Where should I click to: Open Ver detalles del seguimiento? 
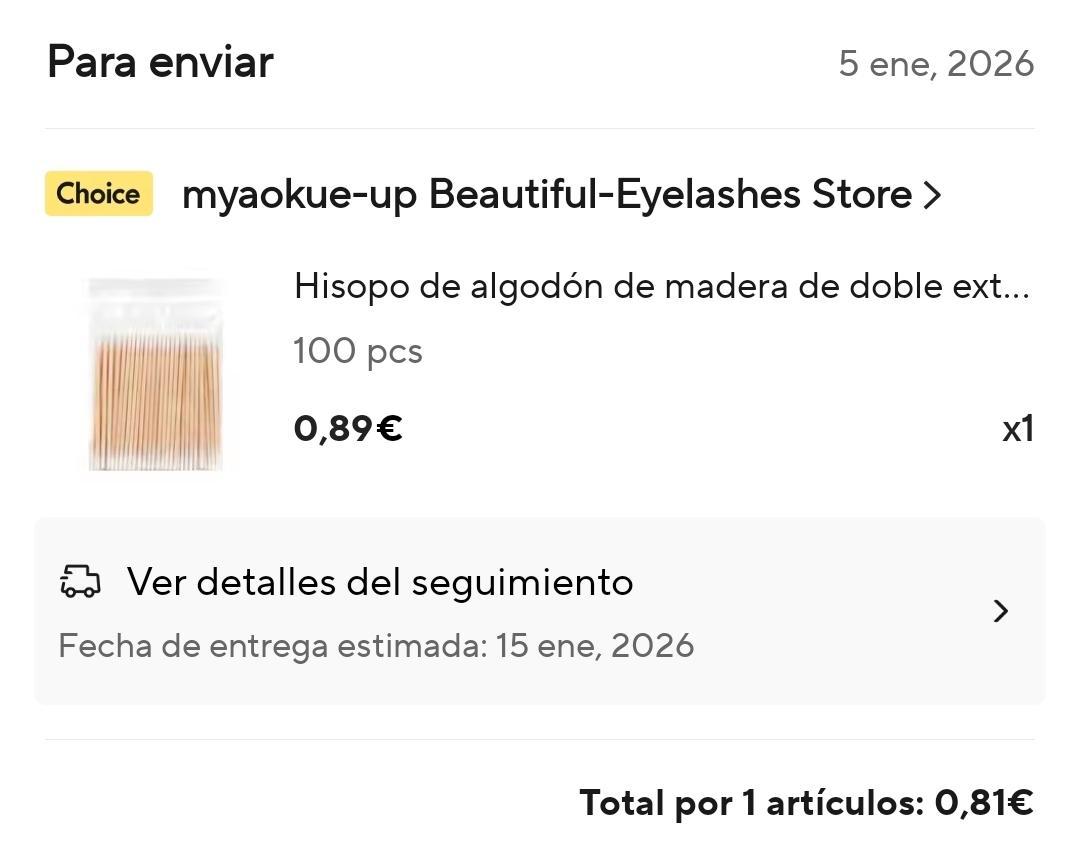pyautogui.click(x=540, y=610)
